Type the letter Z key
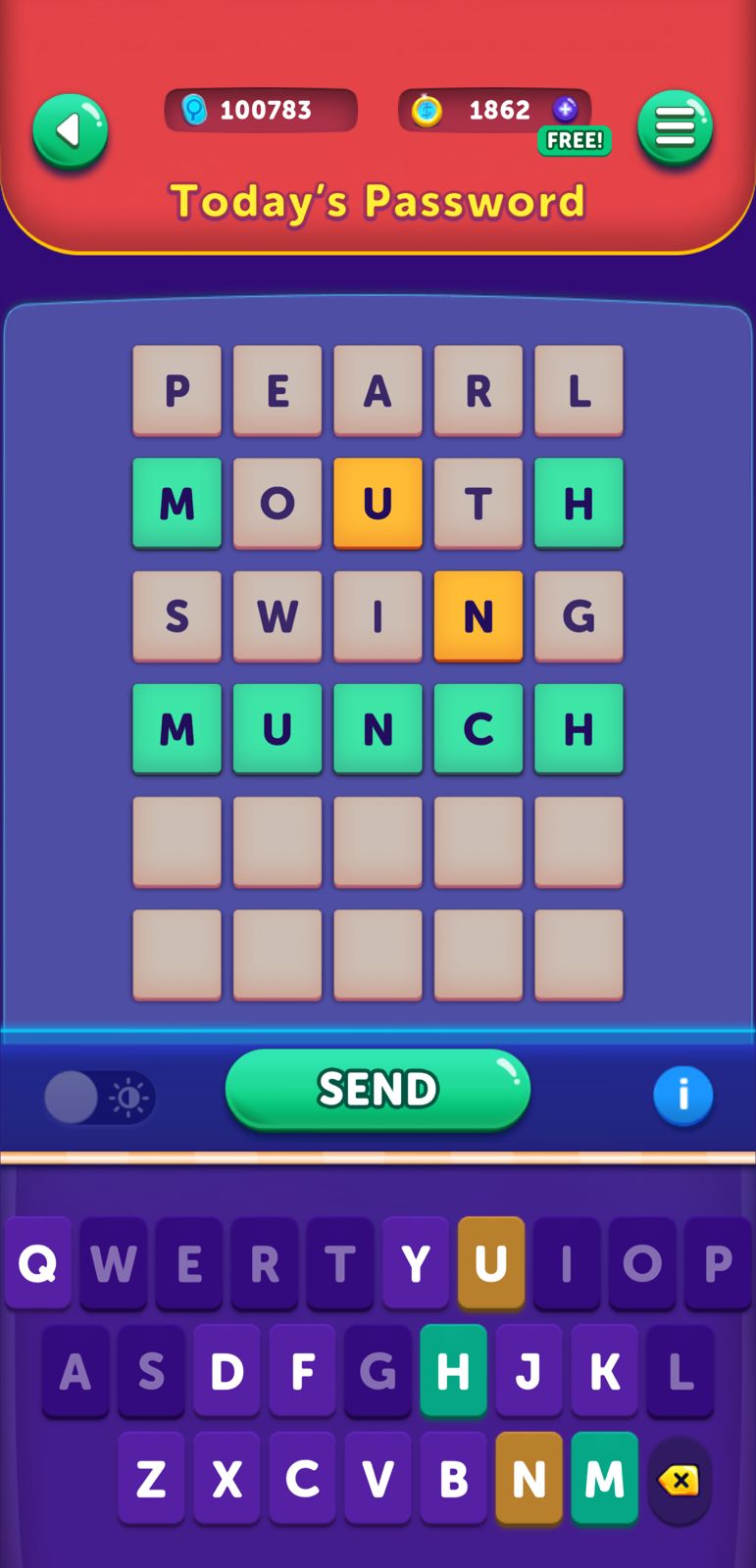Screen dimensions: 756x1568 pyautogui.click(x=151, y=1479)
